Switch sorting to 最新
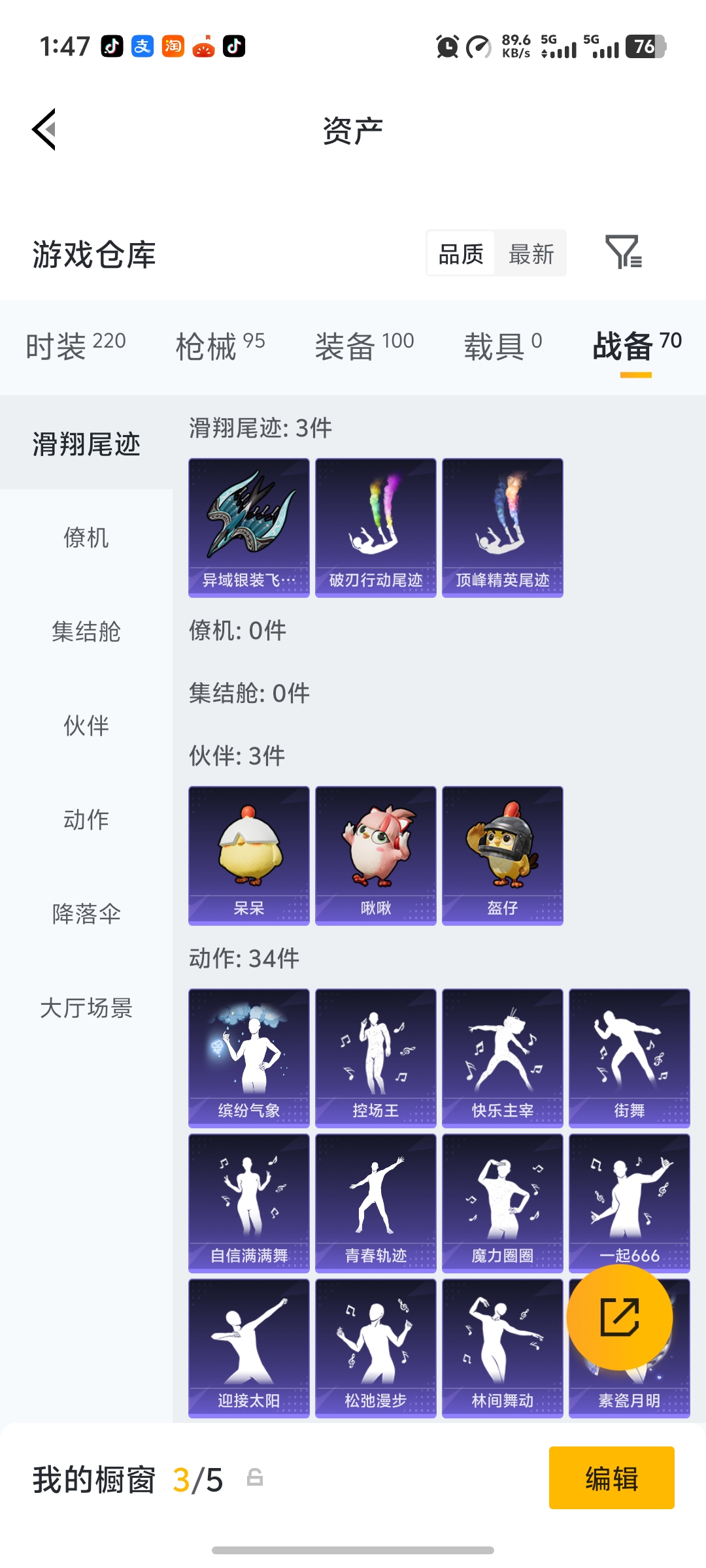The image size is (706, 1568). [531, 253]
